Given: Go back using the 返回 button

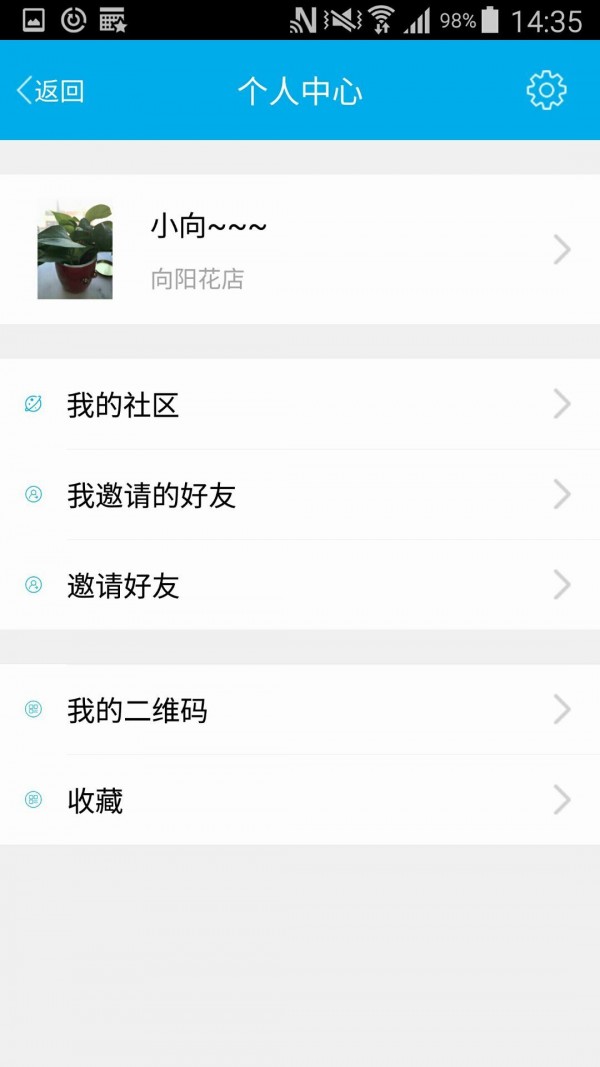Looking at the screenshot, I should 50,91.
